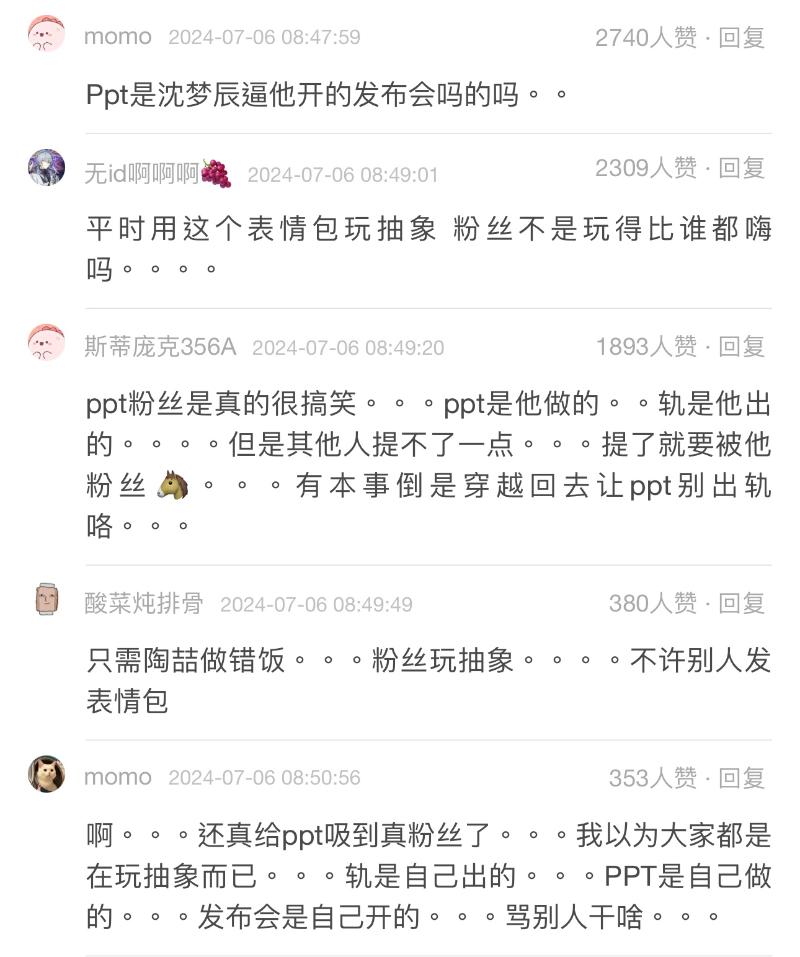The image size is (800, 957).
Task: Reply to 斯蒂庞克356A's comment
Action: click(741, 347)
